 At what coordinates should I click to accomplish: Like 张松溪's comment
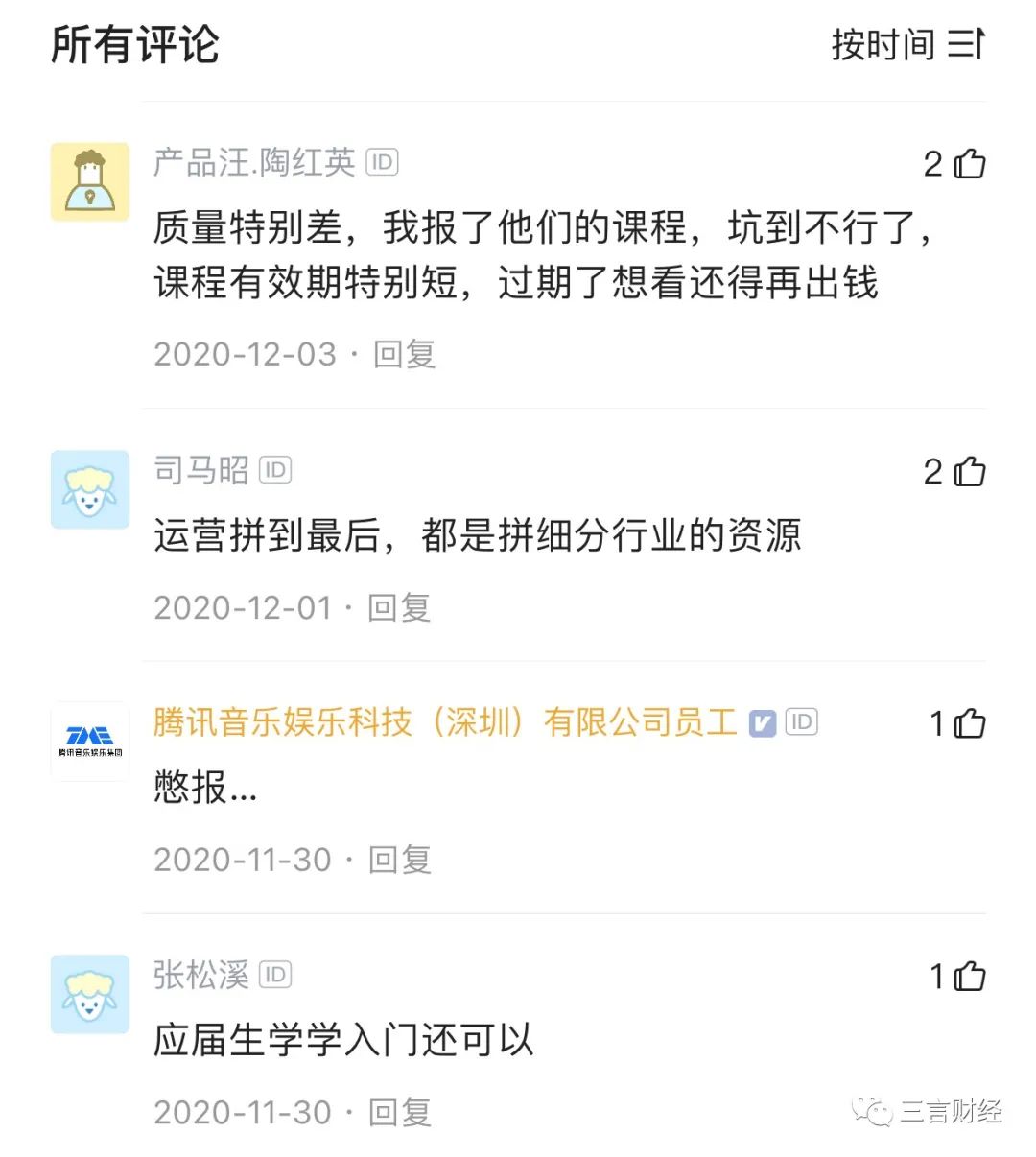click(x=970, y=977)
